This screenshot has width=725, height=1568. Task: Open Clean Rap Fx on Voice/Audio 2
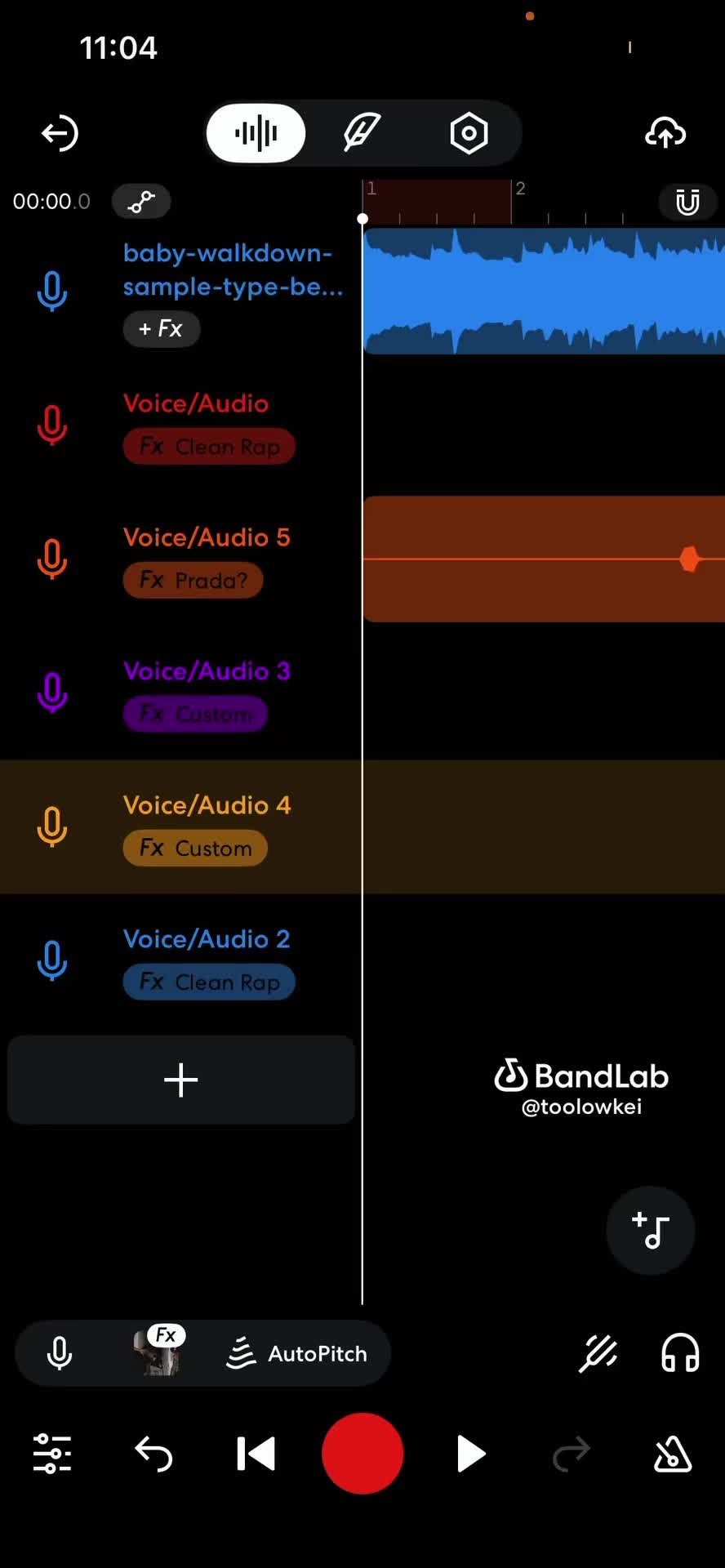209,982
